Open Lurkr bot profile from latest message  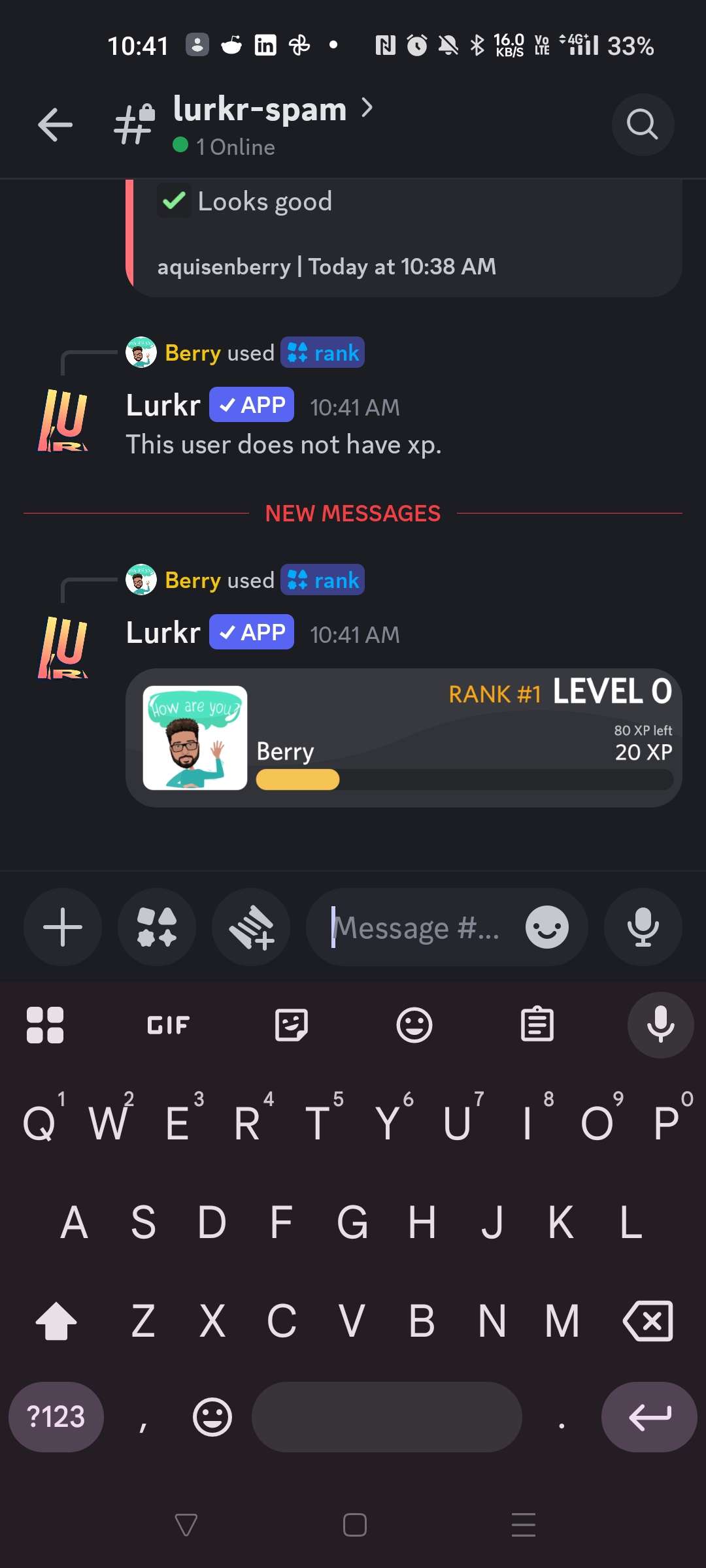(x=63, y=647)
